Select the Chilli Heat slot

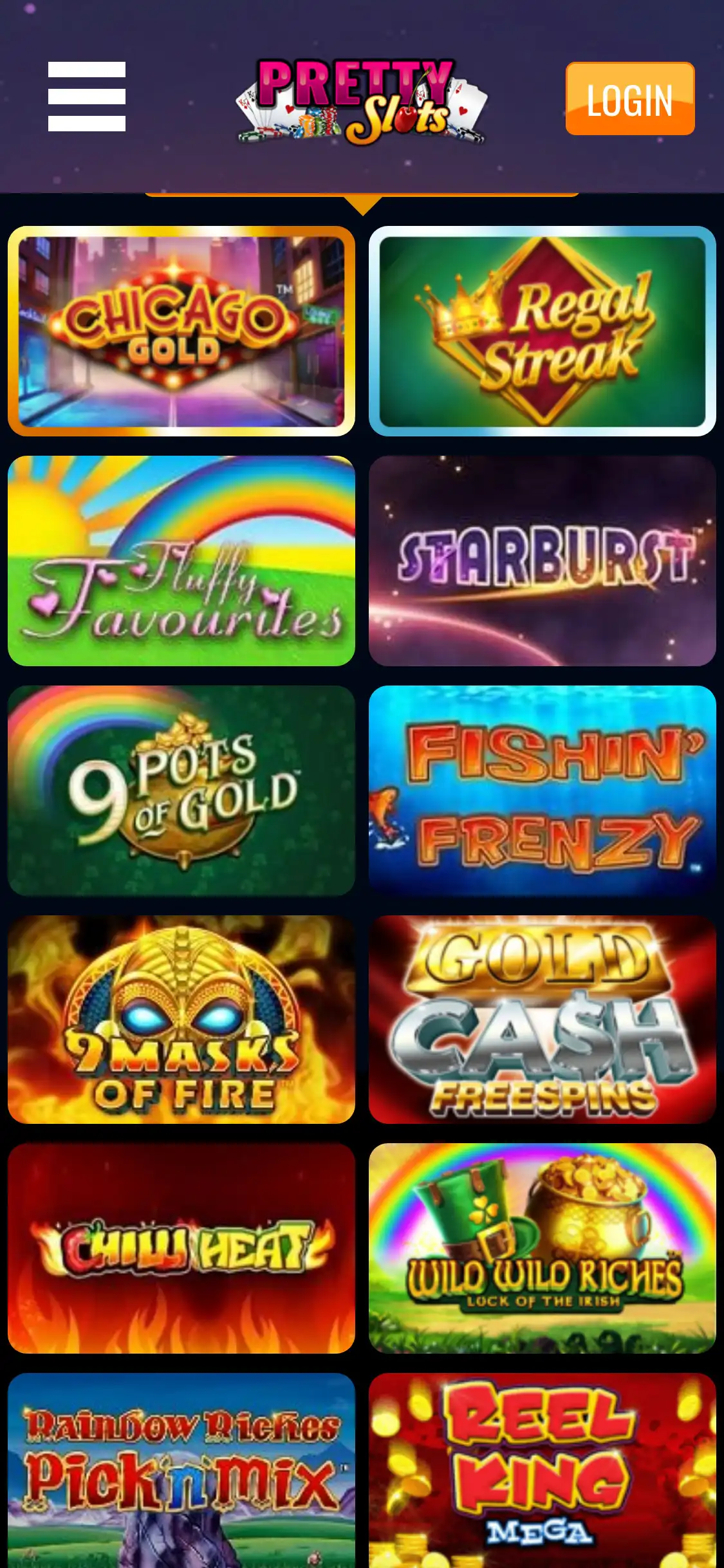181,1249
